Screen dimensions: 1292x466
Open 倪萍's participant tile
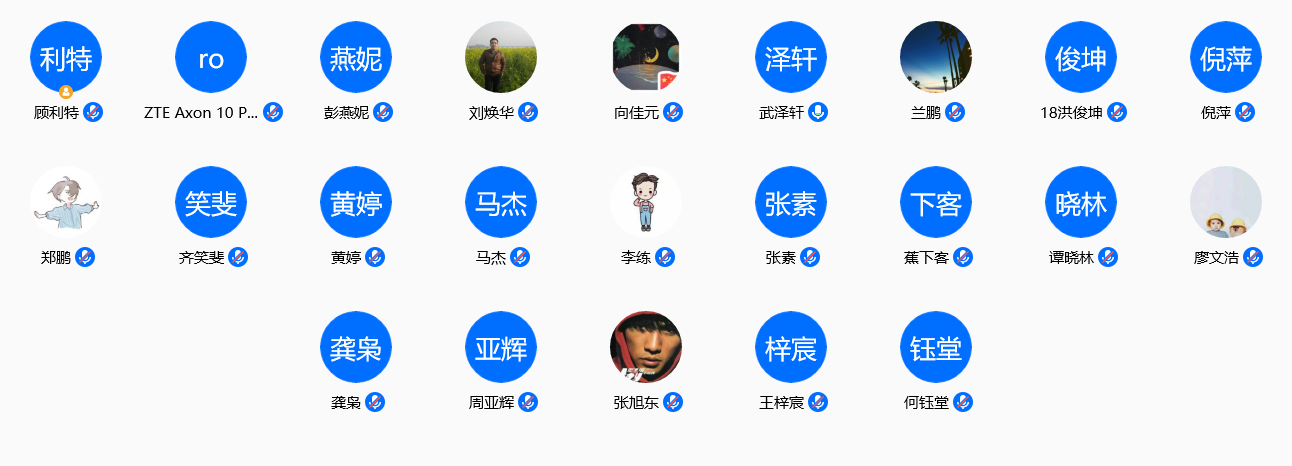pyautogui.click(x=1226, y=57)
